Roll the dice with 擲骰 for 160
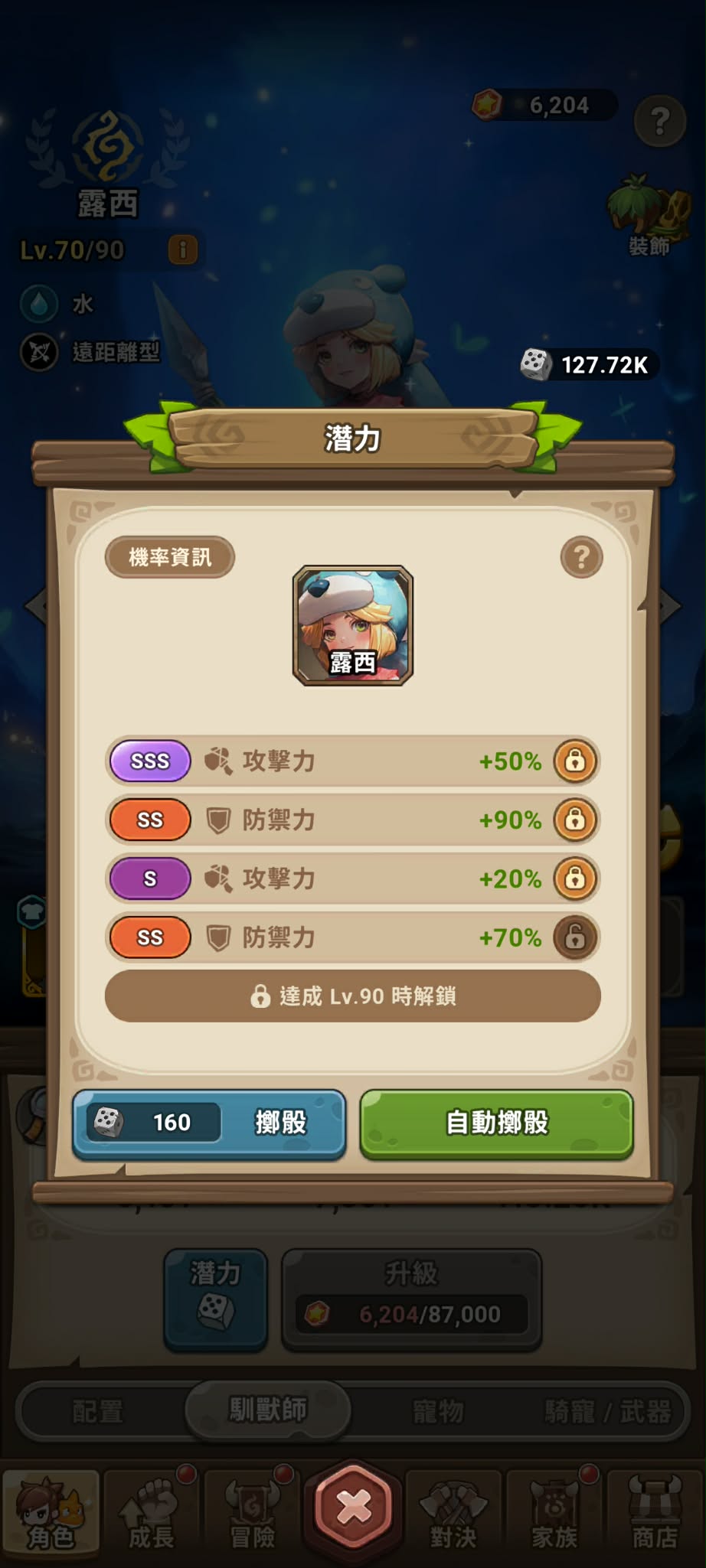The height and width of the screenshot is (1568, 706). [x=209, y=1123]
